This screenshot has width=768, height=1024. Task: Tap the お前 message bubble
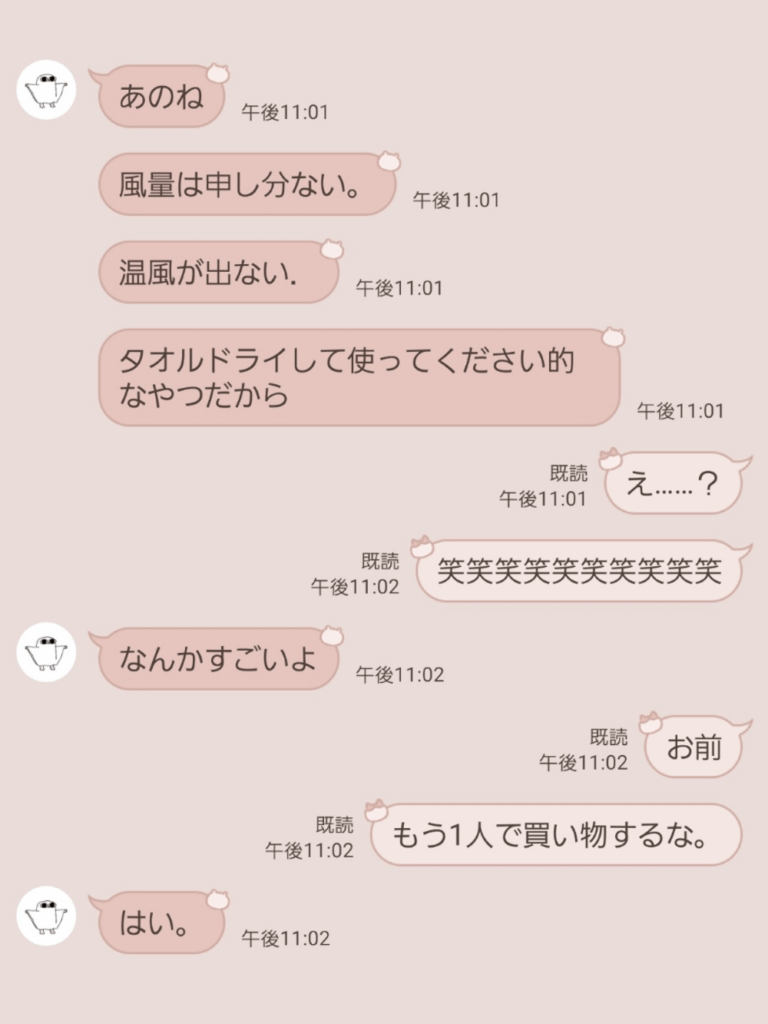(x=695, y=748)
